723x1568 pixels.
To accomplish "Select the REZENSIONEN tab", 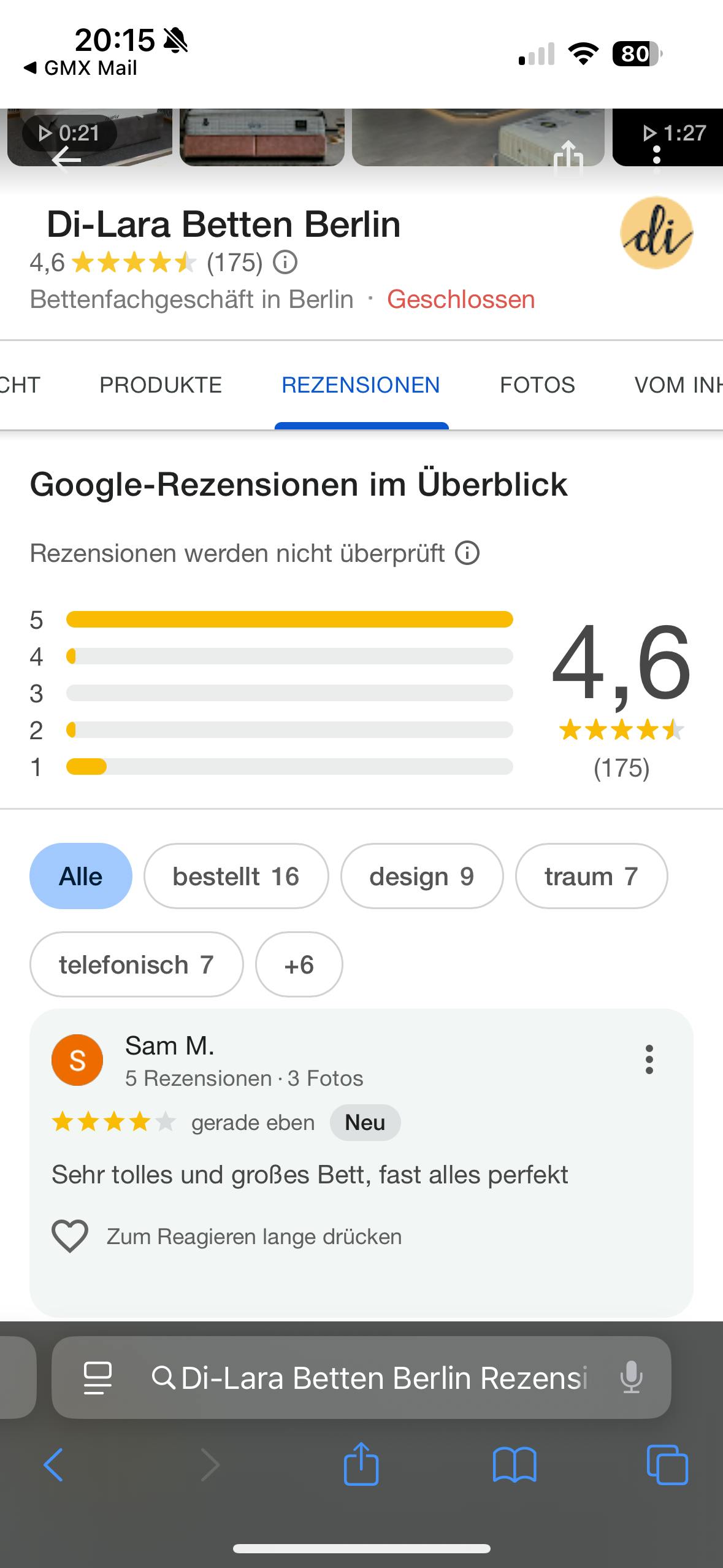I will click(x=361, y=385).
